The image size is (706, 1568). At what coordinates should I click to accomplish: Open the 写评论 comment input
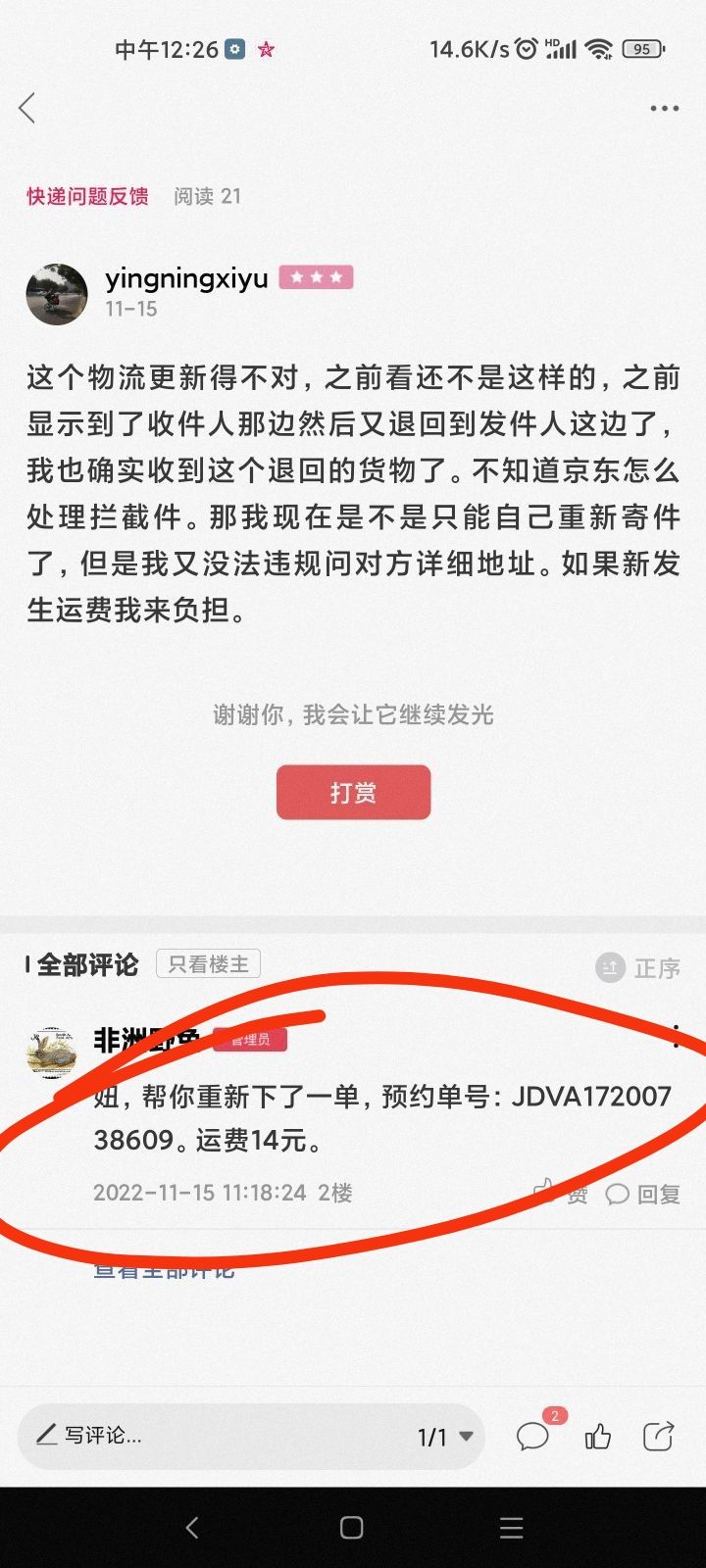tap(216, 1436)
